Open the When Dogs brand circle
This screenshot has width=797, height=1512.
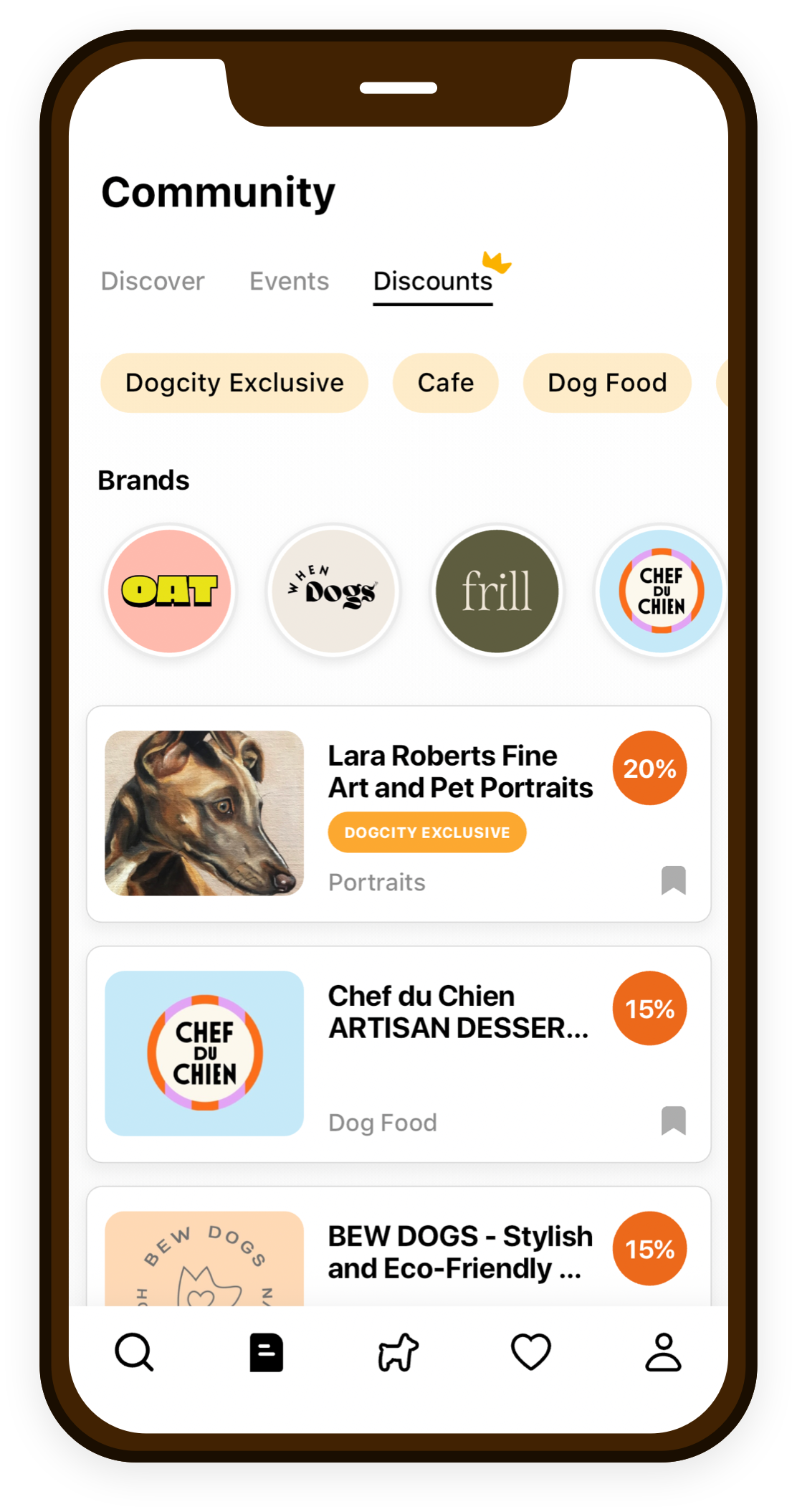coord(333,591)
